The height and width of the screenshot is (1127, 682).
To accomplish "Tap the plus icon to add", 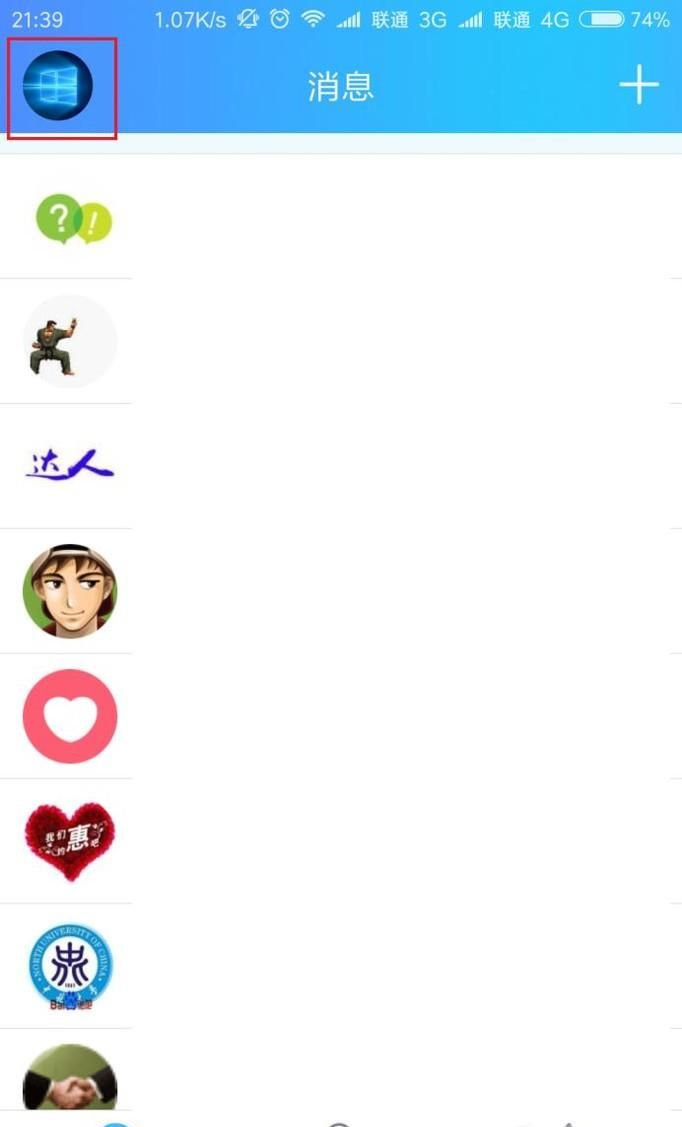I will (638, 86).
